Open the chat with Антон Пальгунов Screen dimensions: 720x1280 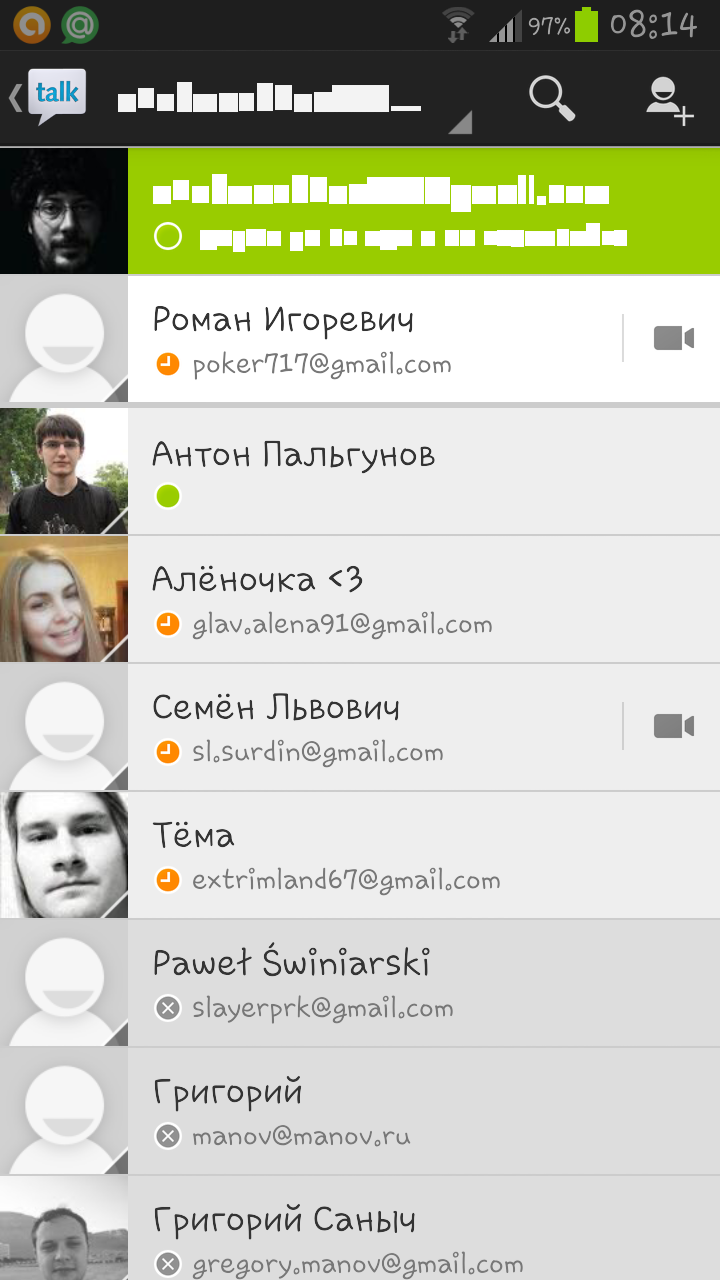point(360,470)
